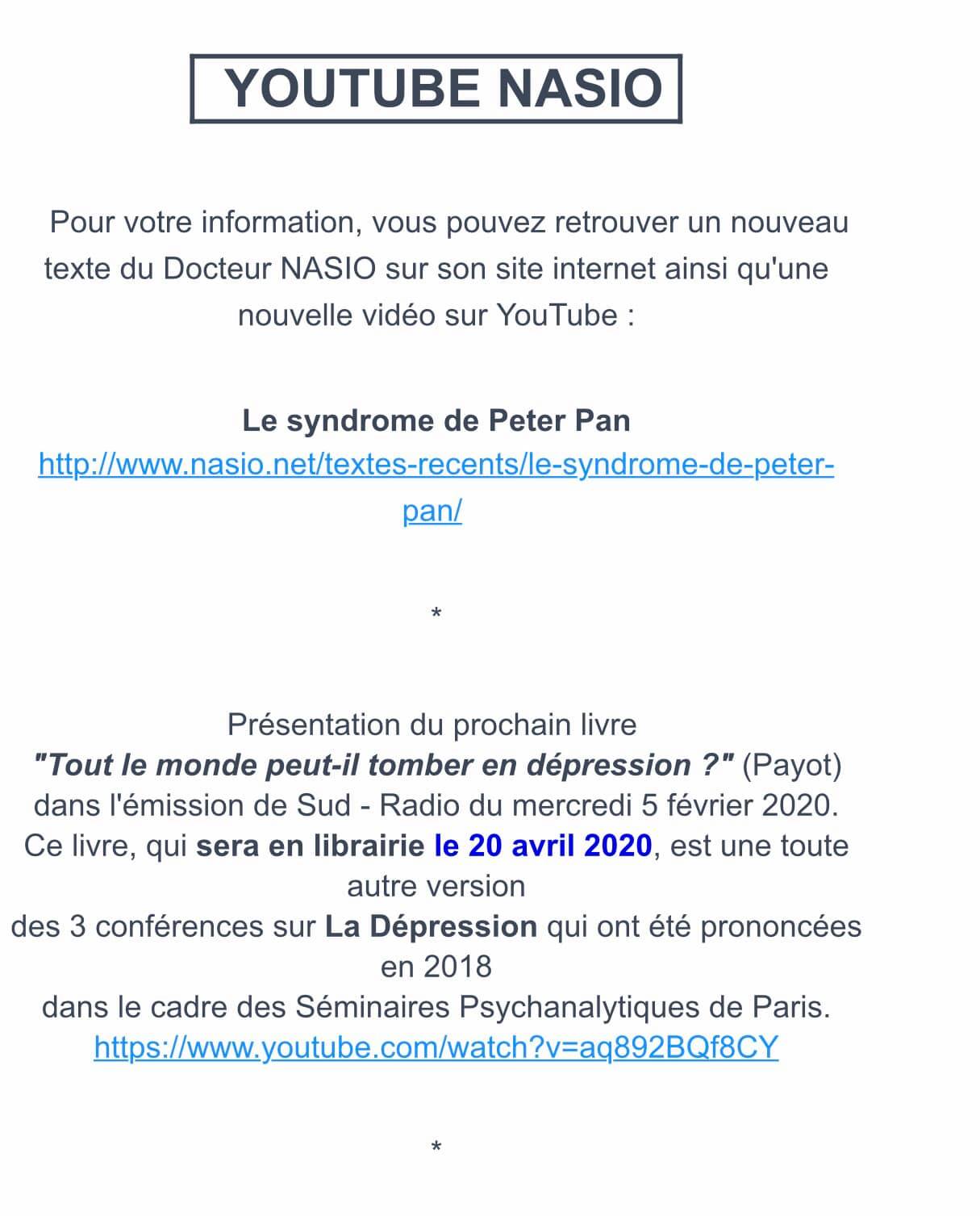Open the nasio.net Peter Pan syndrome link
This screenshot has height=1216, width=980.
(x=436, y=466)
